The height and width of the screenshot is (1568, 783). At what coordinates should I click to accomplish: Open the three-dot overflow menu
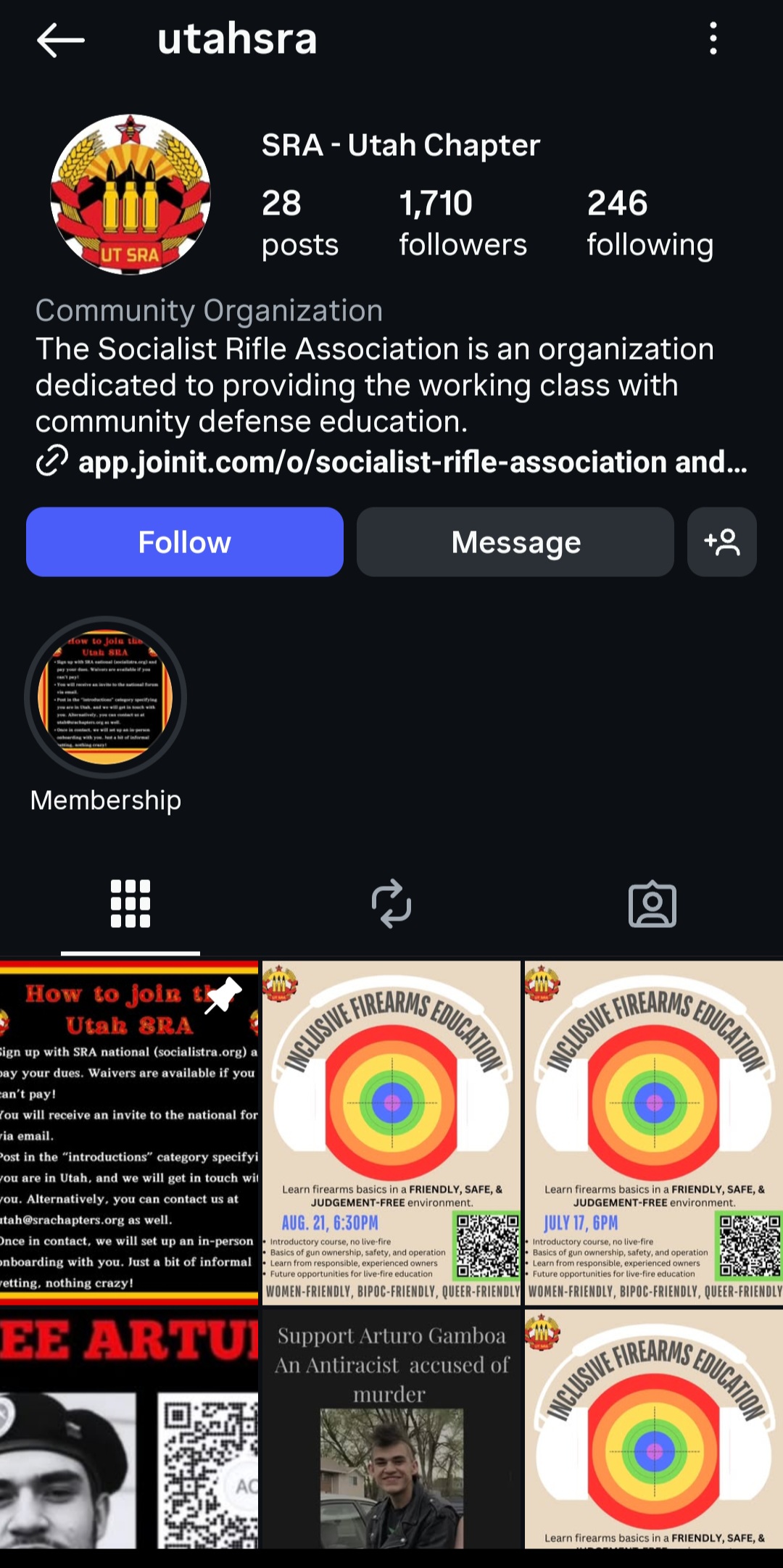point(713,38)
